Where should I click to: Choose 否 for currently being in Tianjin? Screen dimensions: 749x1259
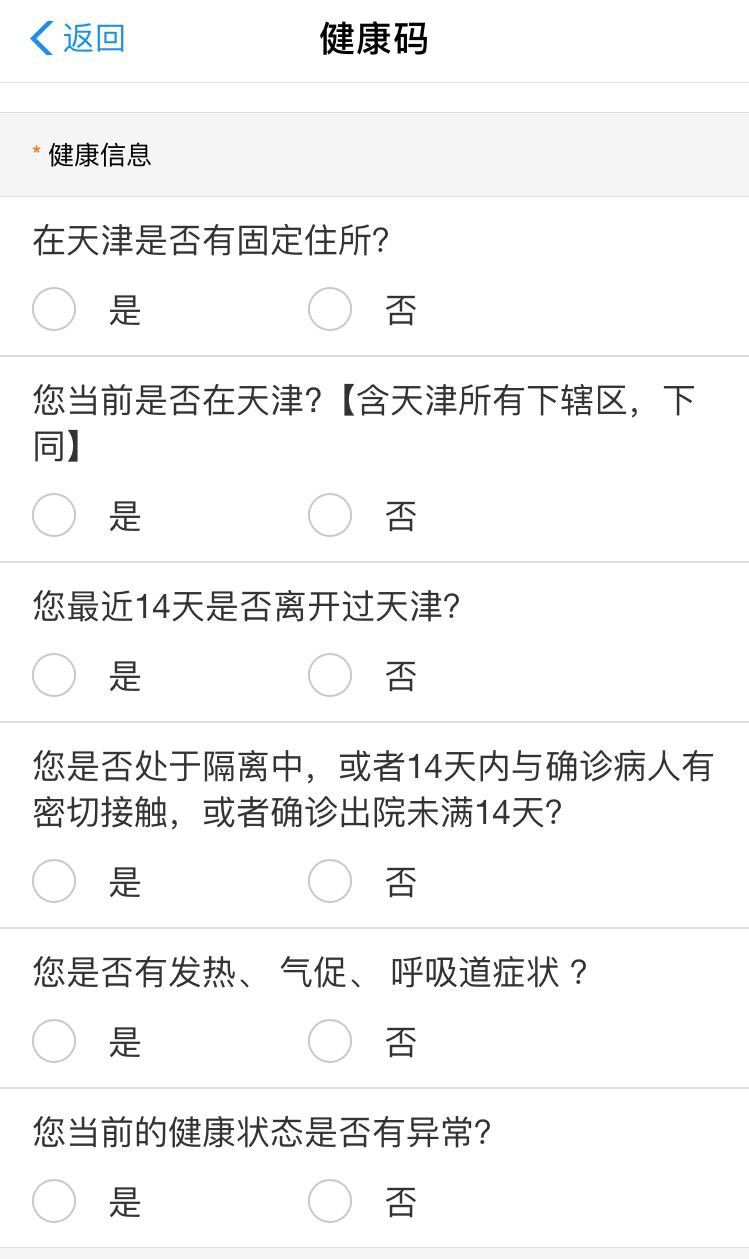(x=330, y=515)
